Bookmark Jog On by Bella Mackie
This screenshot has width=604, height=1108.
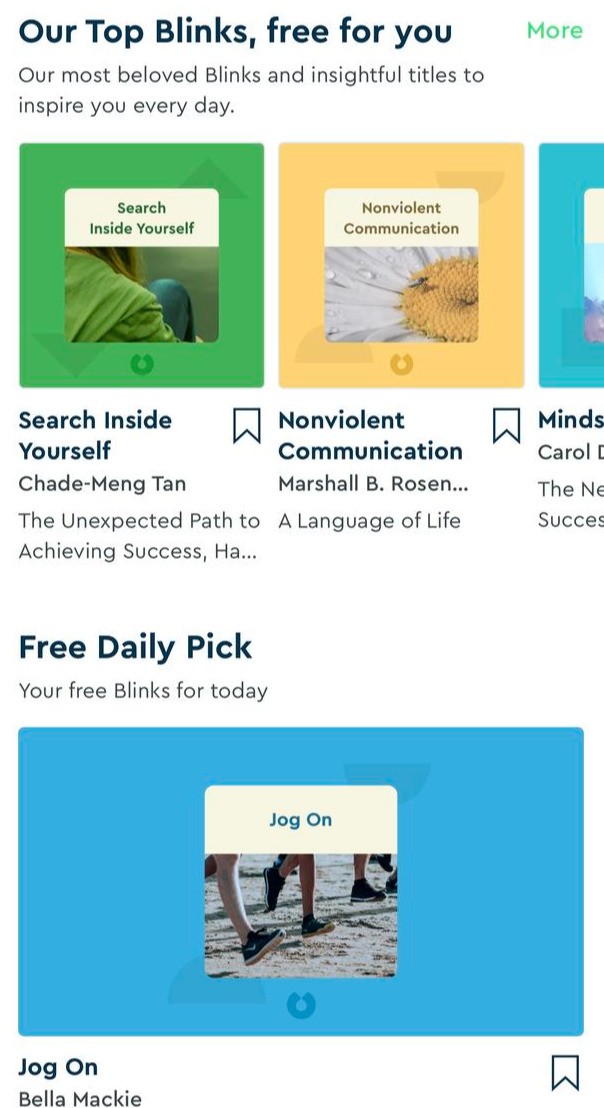pos(565,1073)
